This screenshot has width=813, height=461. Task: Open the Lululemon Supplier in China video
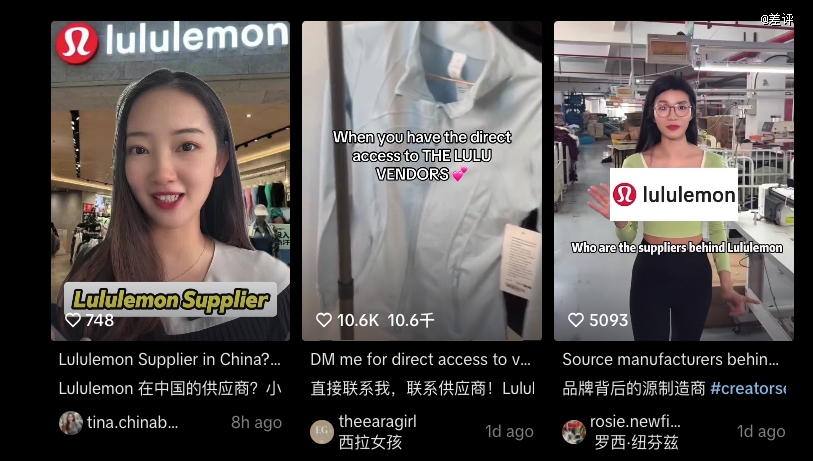[x=170, y=180]
